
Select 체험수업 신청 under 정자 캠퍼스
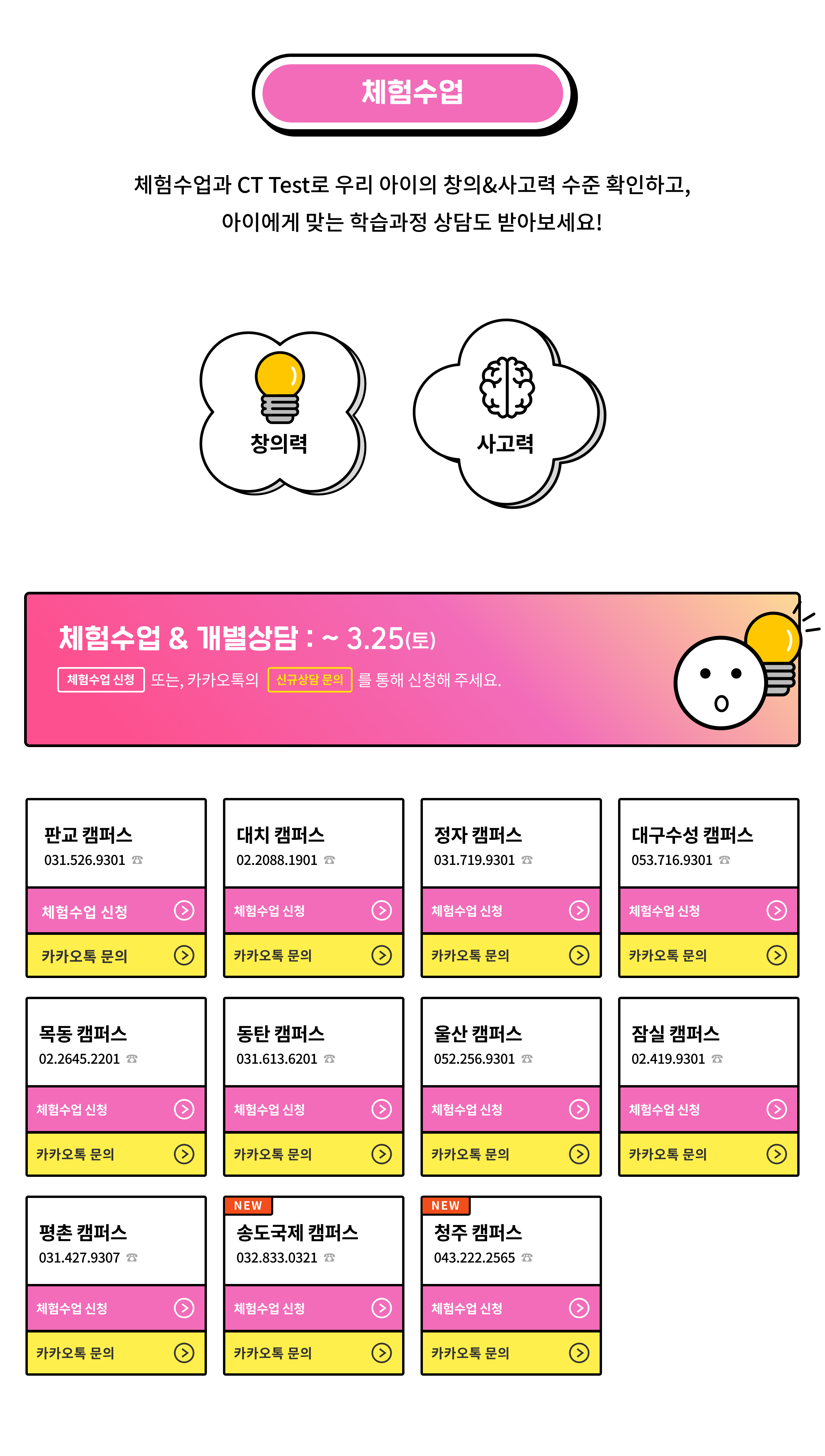[511, 911]
